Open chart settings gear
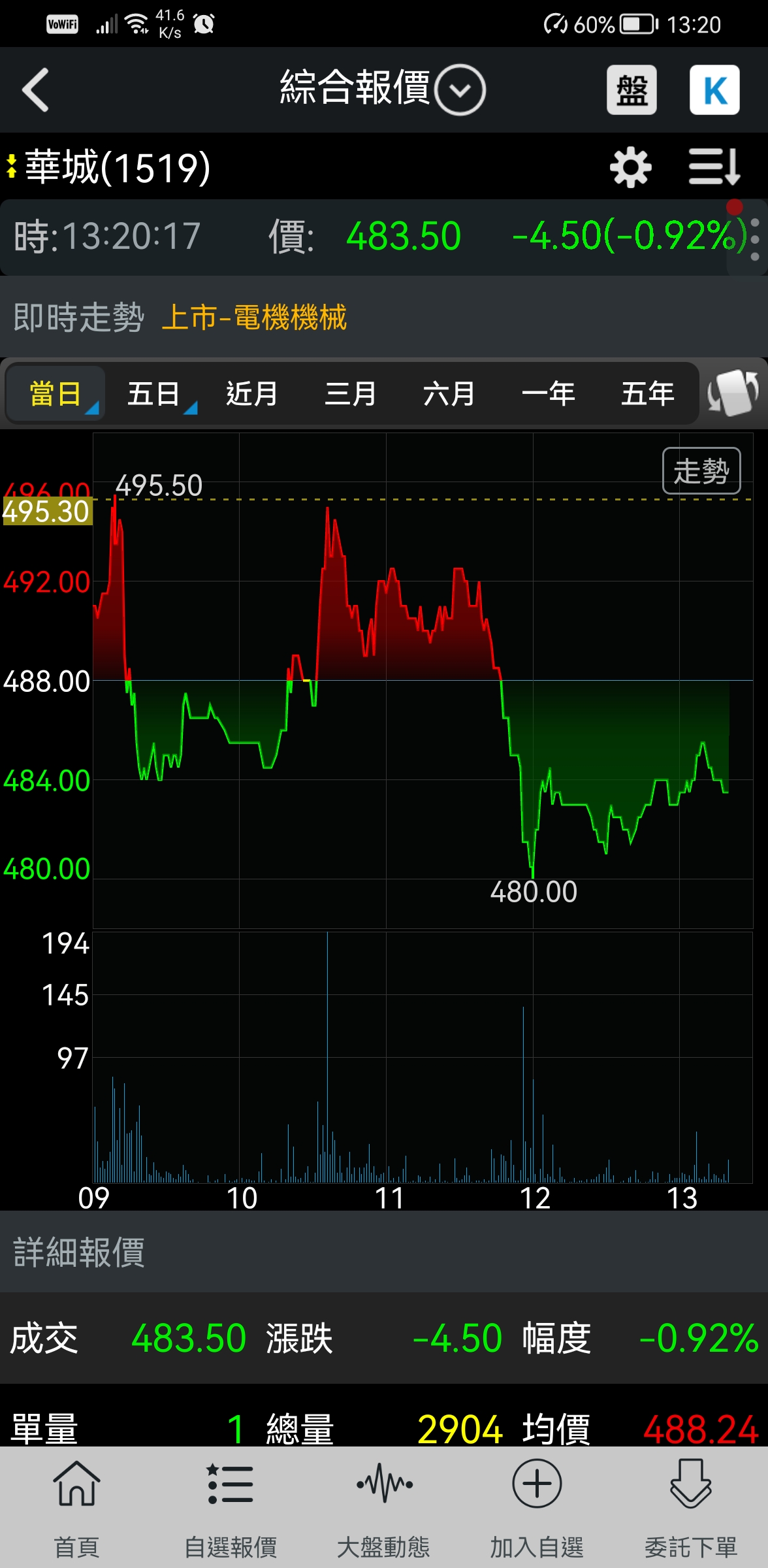 (x=630, y=168)
